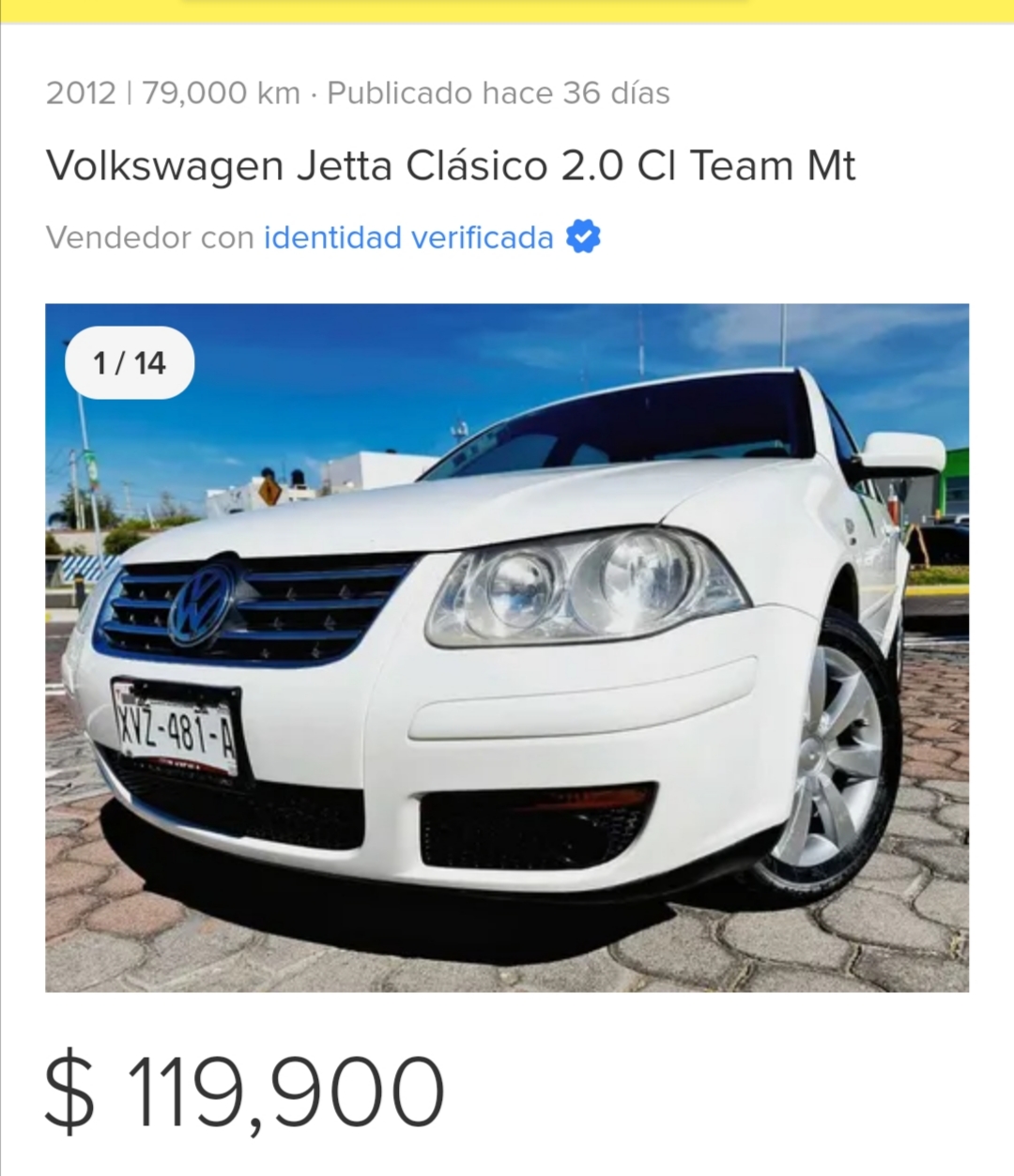Open the identidad verificada link
The height and width of the screenshot is (1176, 1014).
408,237
